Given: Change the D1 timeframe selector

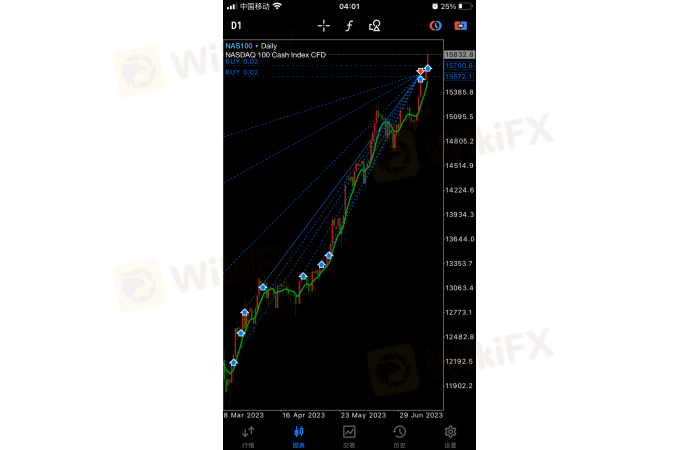Looking at the screenshot, I should coord(236,25).
